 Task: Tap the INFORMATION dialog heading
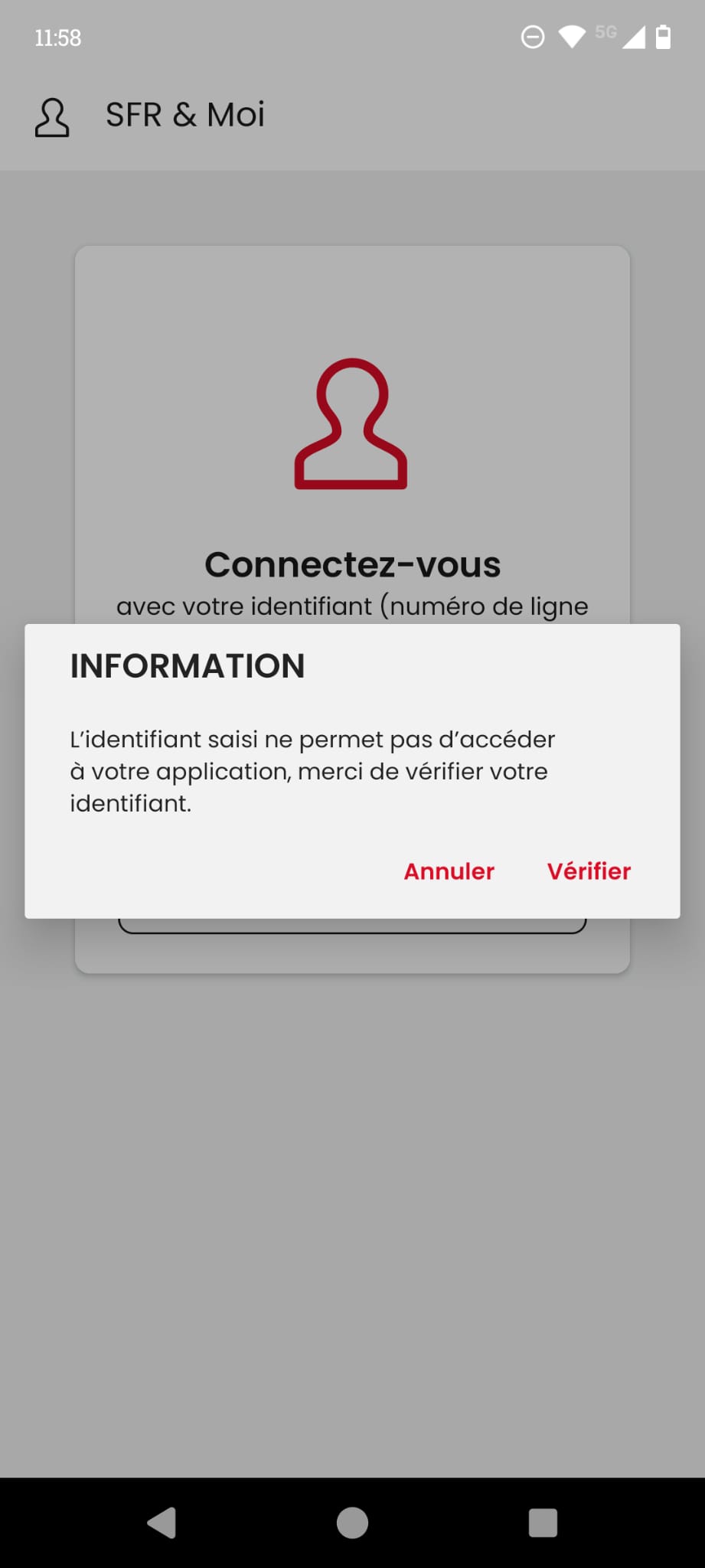click(x=186, y=665)
